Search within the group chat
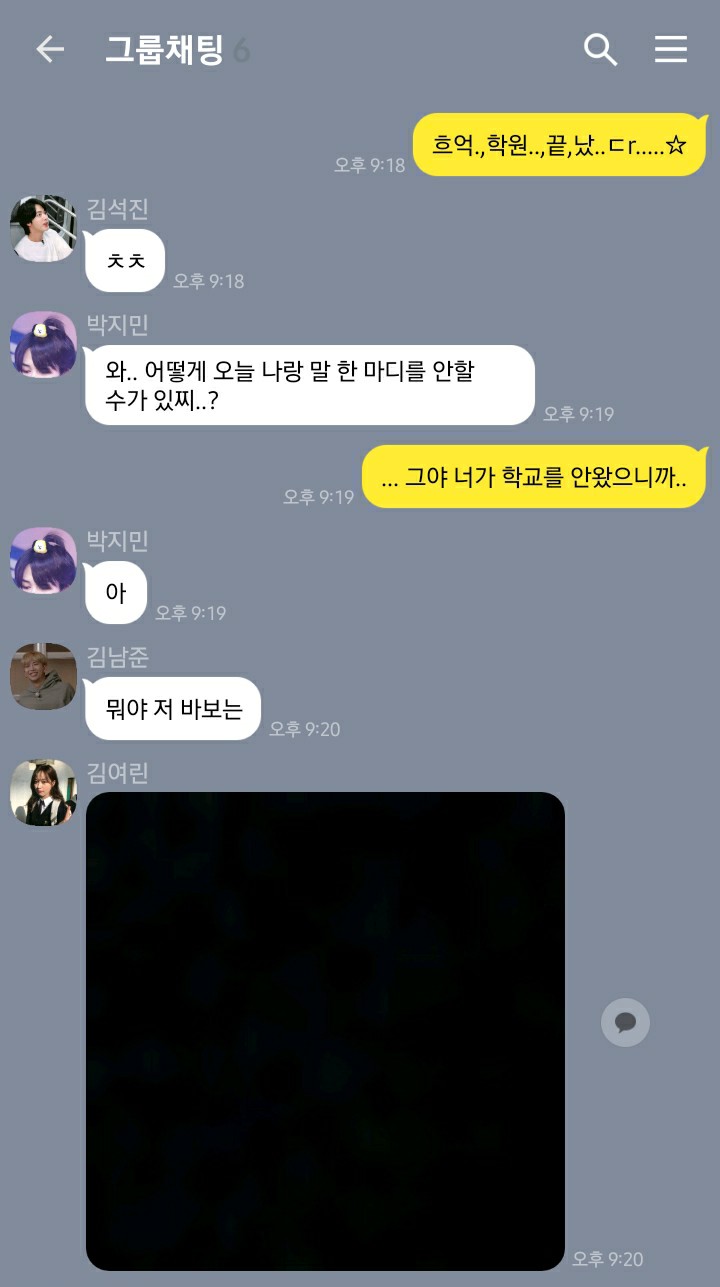The width and height of the screenshot is (720, 1287). [600, 49]
